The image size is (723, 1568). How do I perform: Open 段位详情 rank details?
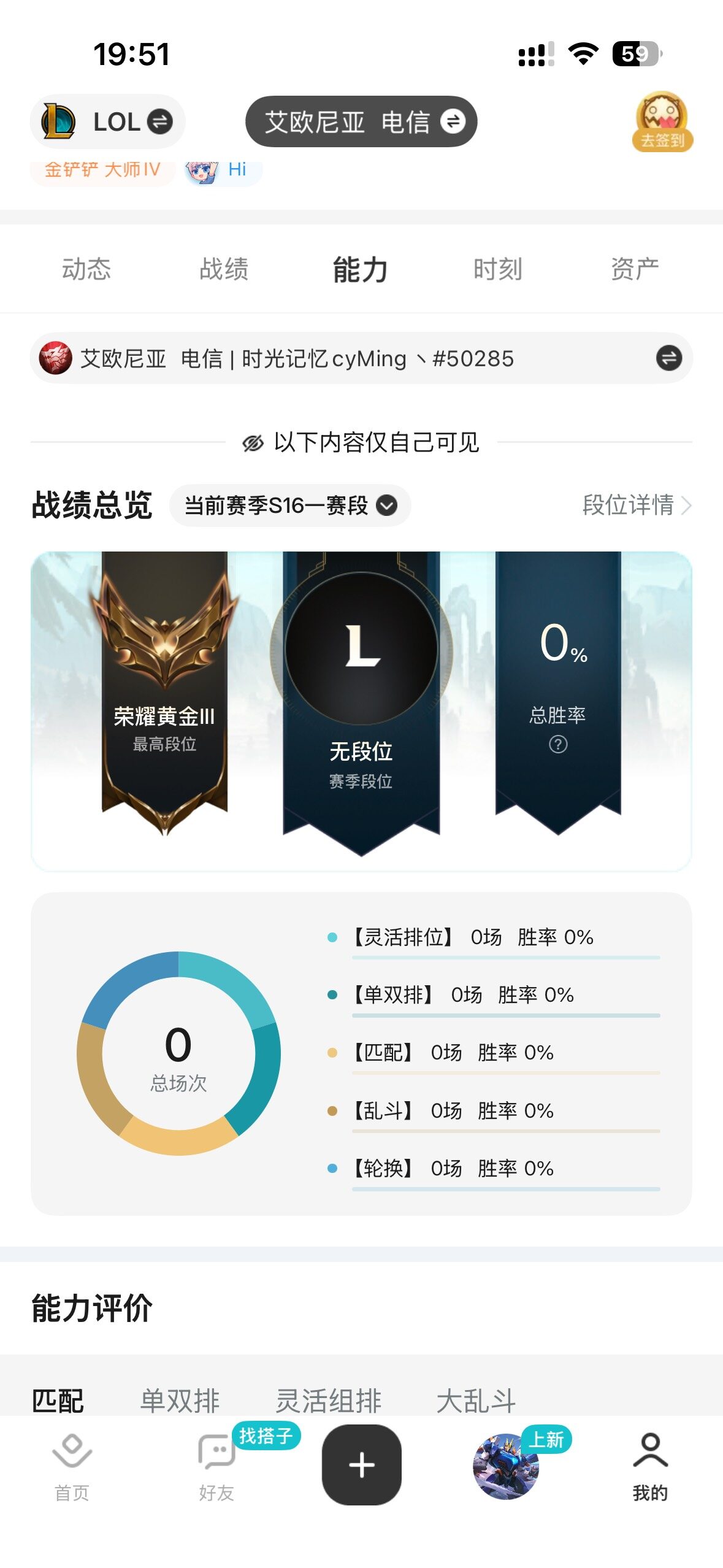point(636,505)
